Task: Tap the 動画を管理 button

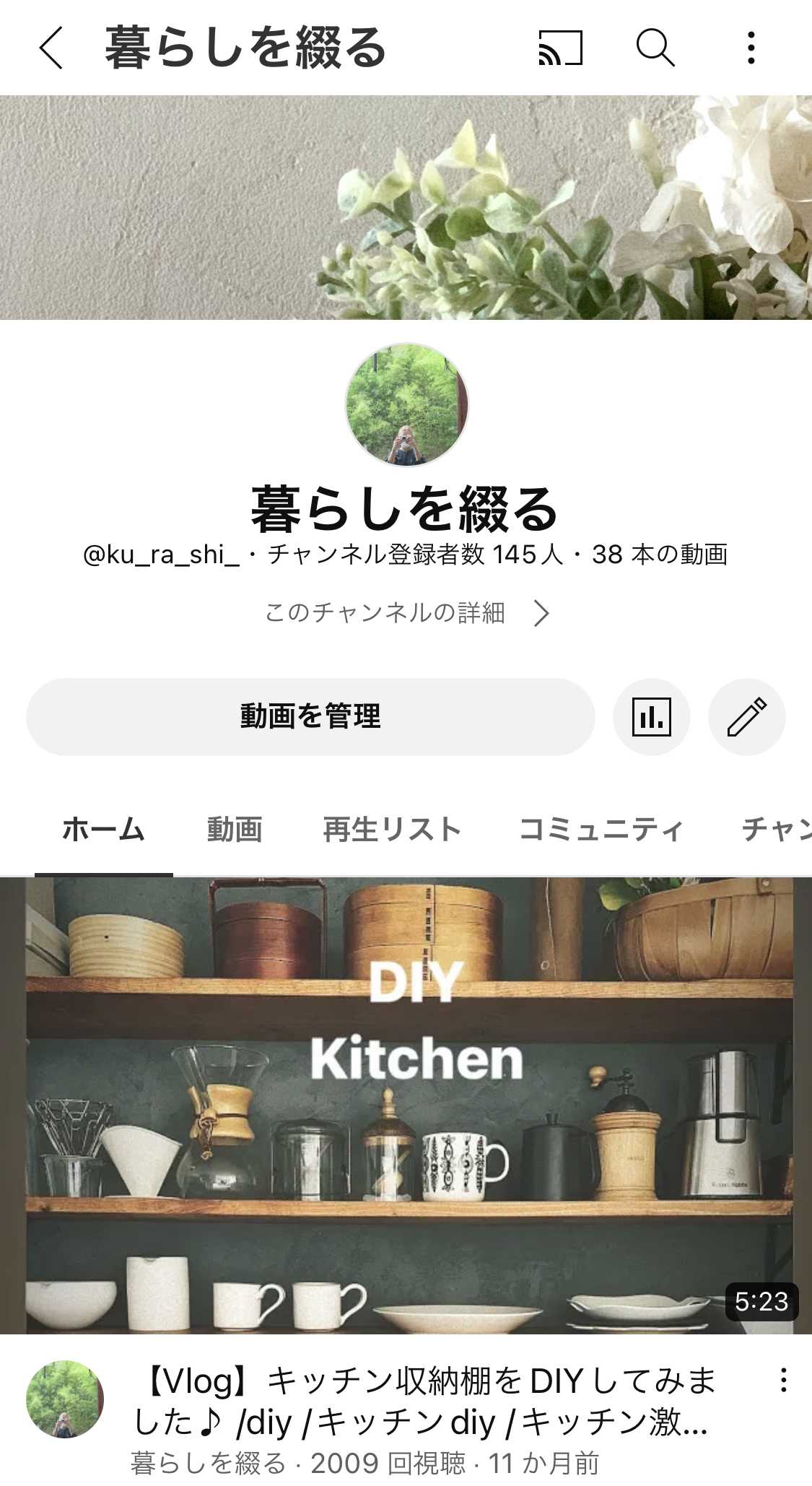Action: (x=310, y=716)
